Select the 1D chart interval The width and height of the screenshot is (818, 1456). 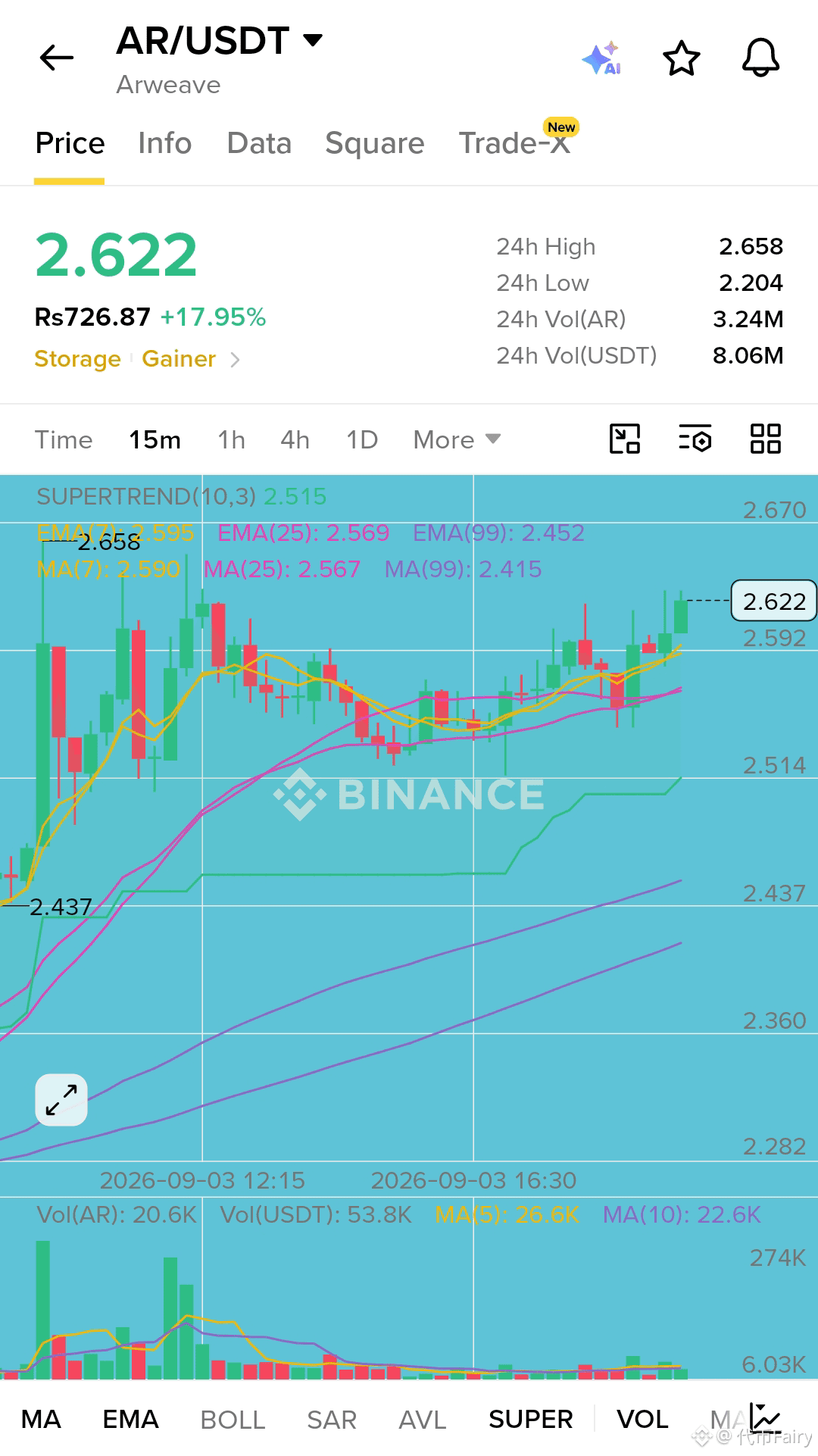tap(362, 439)
